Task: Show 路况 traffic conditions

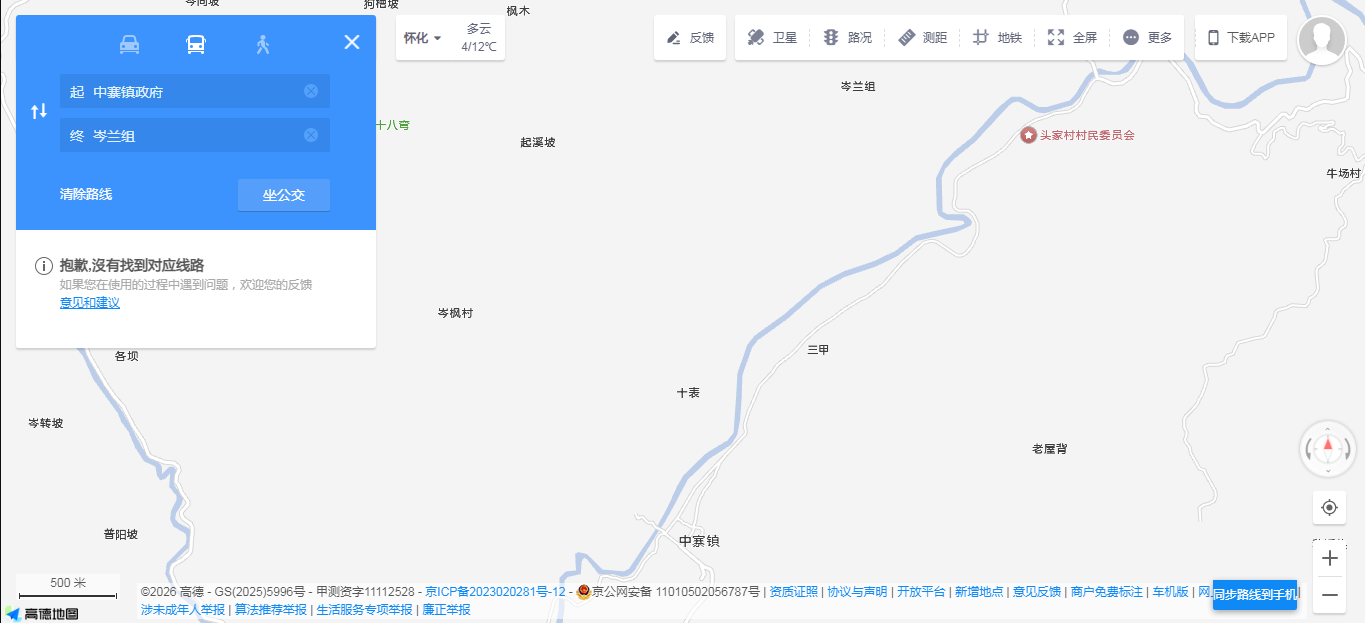Action: point(848,38)
